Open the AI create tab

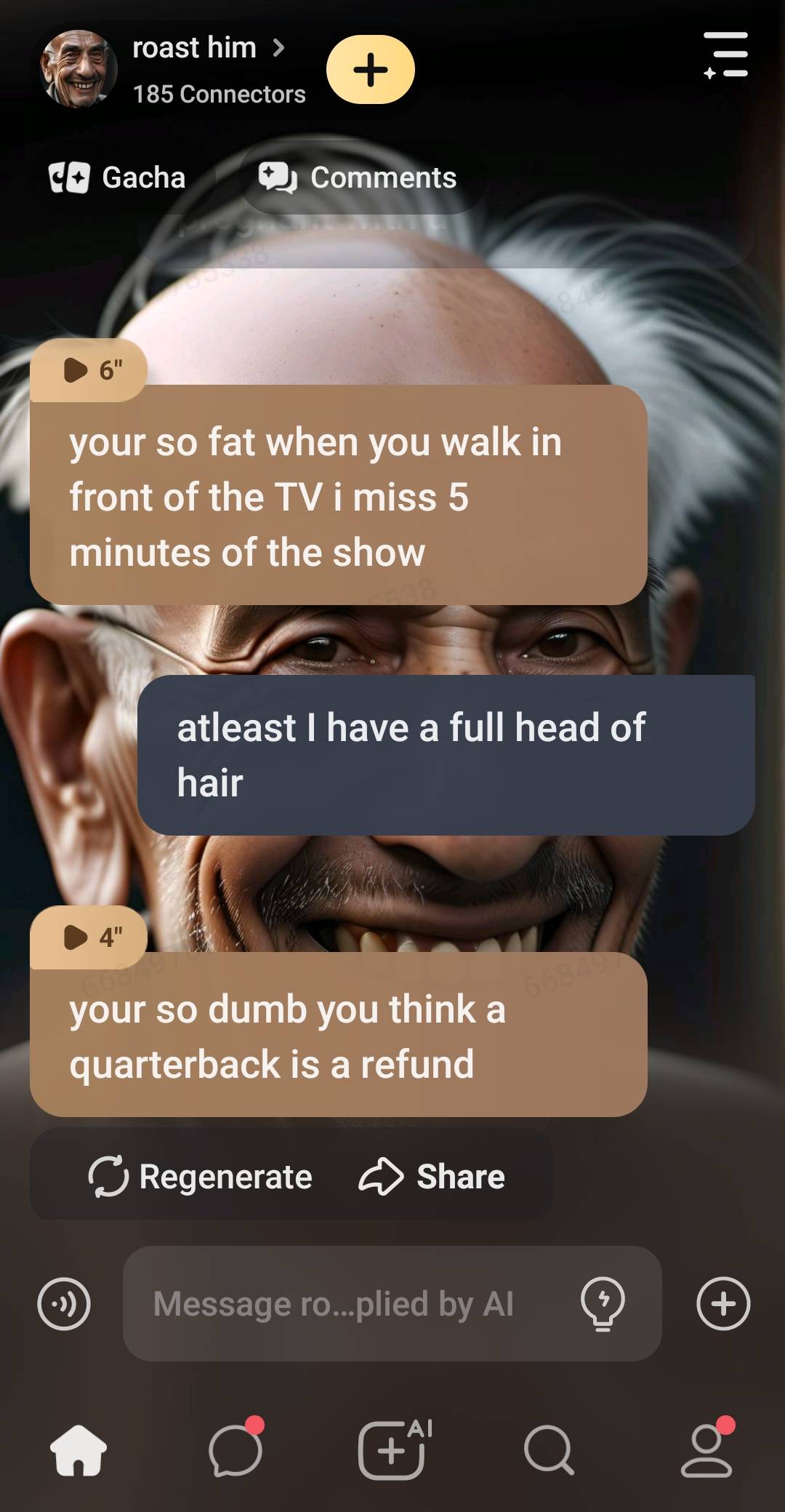tap(393, 1450)
